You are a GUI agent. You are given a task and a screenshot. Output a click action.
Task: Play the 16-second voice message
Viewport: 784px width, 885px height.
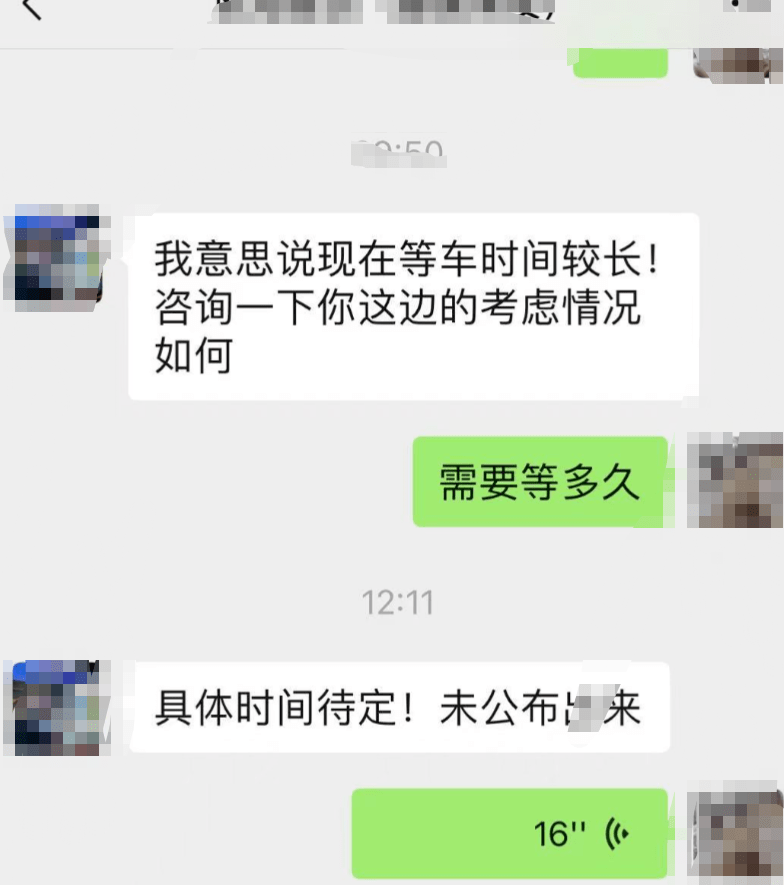tap(509, 833)
